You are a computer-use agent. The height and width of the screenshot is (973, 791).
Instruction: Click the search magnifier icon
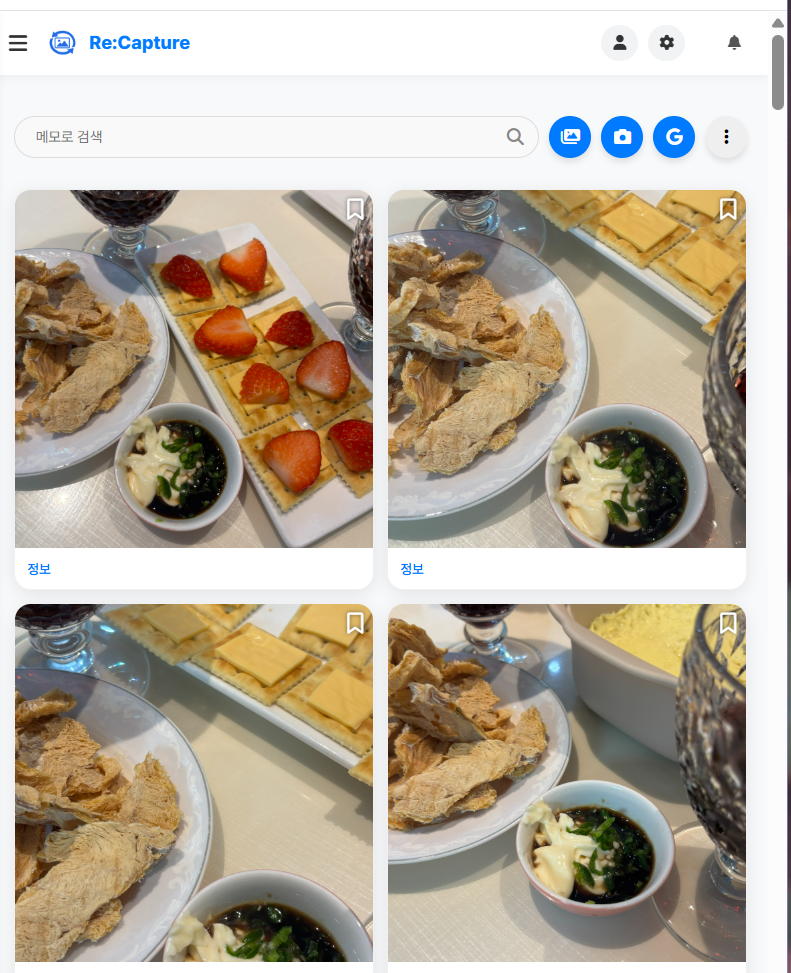click(x=515, y=136)
